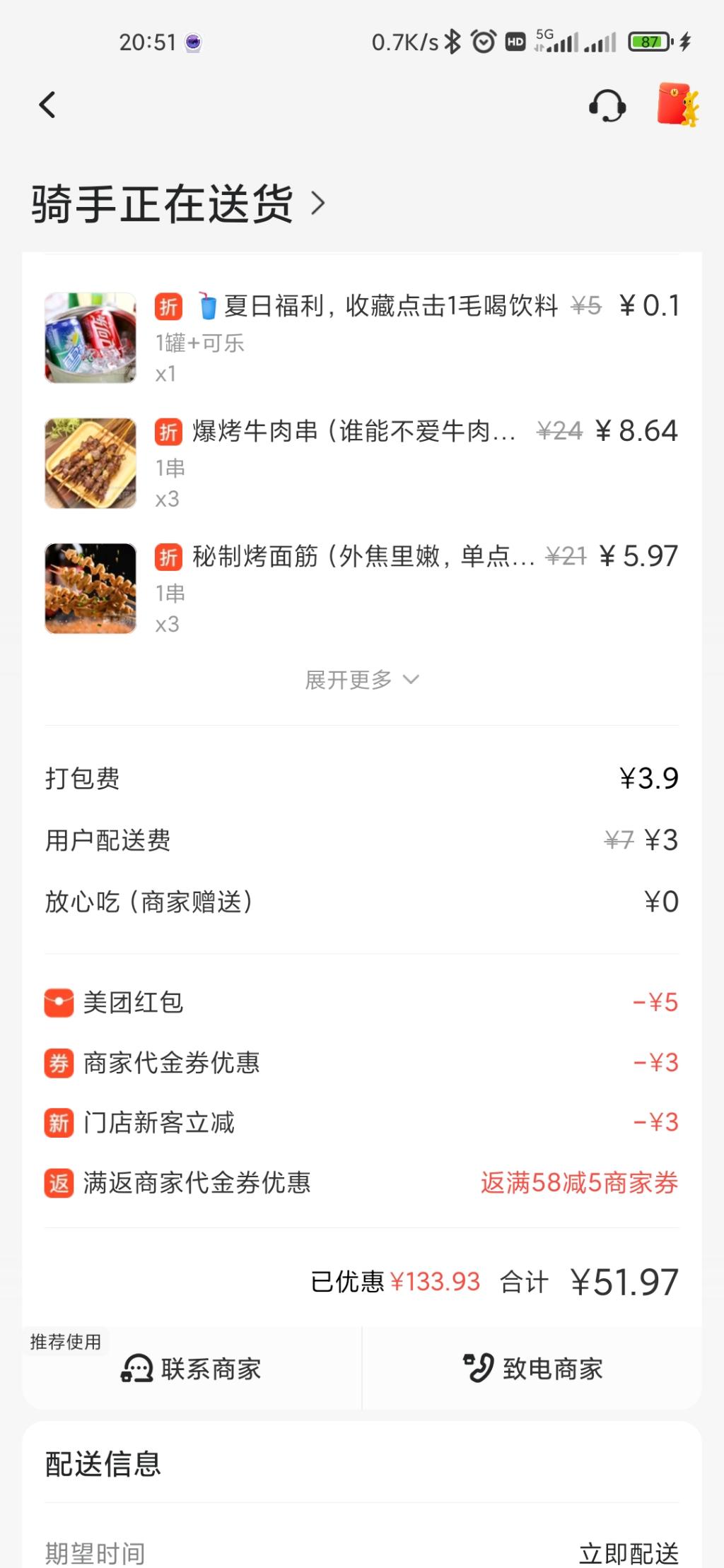Open the 秘制烤面筋 item photo
This screenshot has height=1568, width=724.
tap(90, 589)
